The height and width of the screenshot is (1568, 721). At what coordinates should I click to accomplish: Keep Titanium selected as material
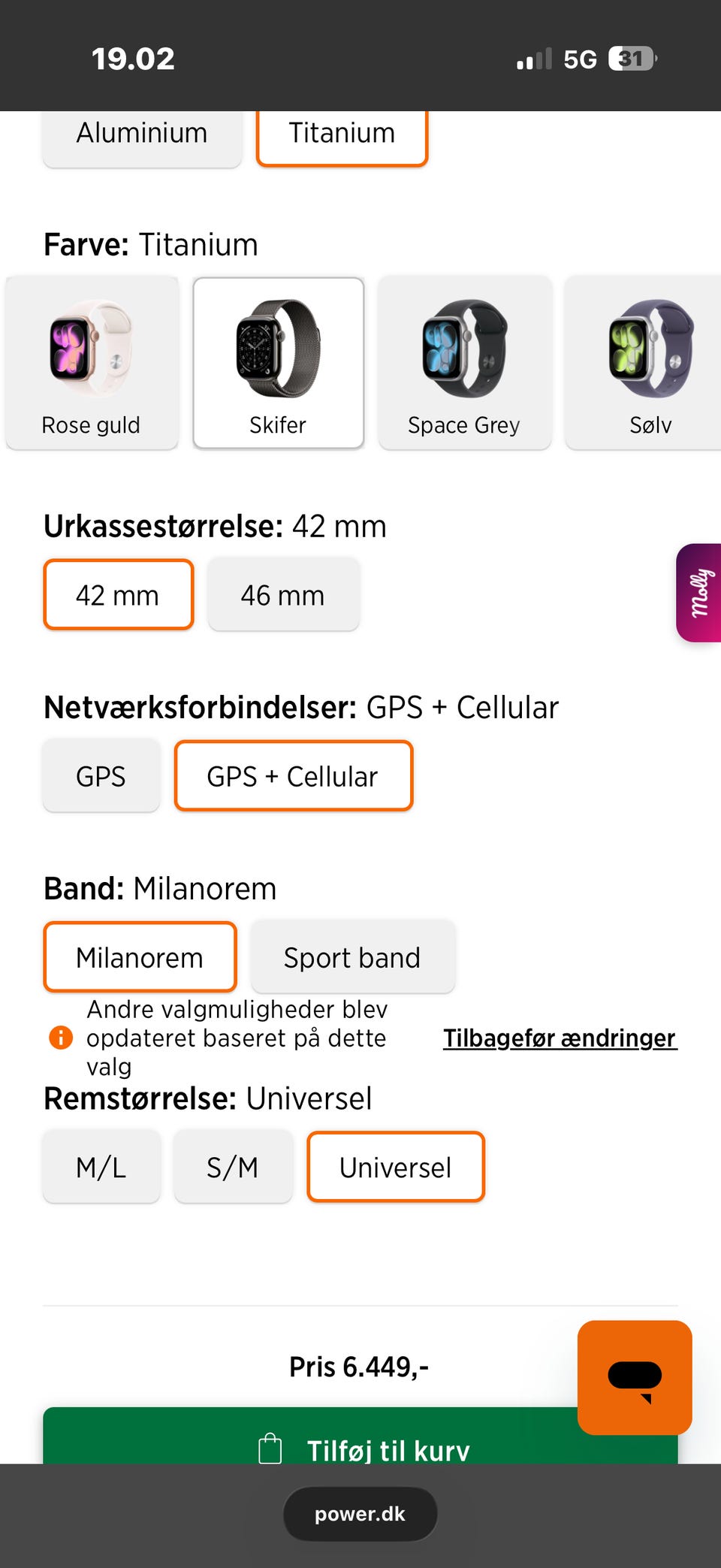pos(342,134)
